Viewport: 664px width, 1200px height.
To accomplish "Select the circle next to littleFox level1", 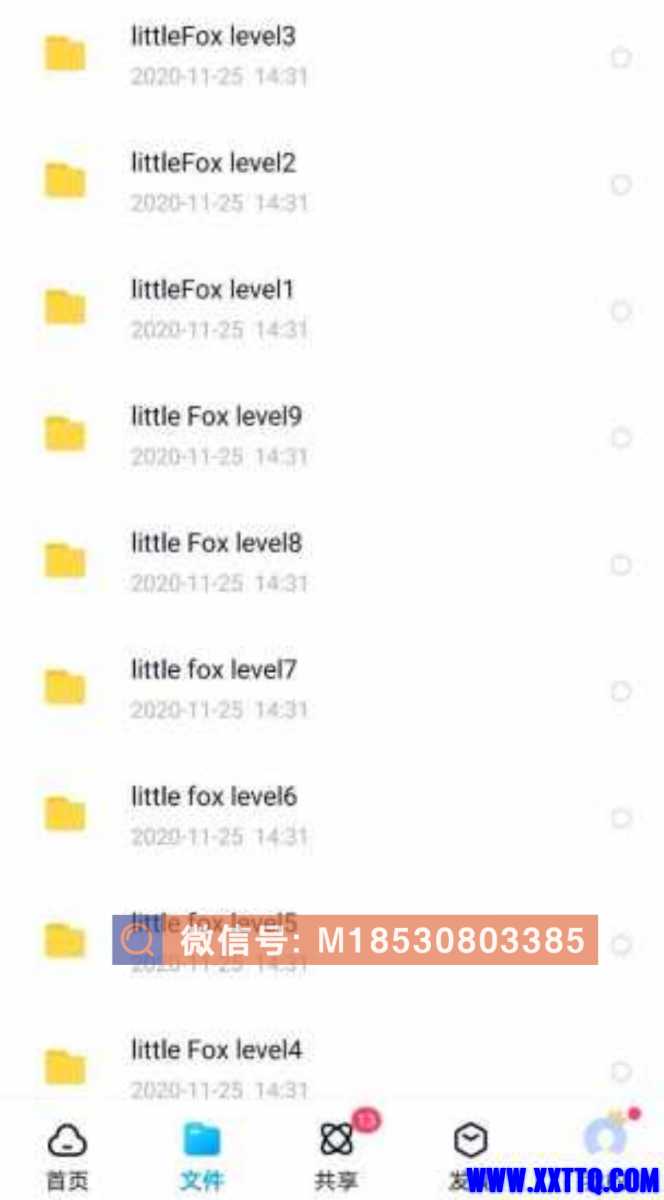I will (621, 312).
